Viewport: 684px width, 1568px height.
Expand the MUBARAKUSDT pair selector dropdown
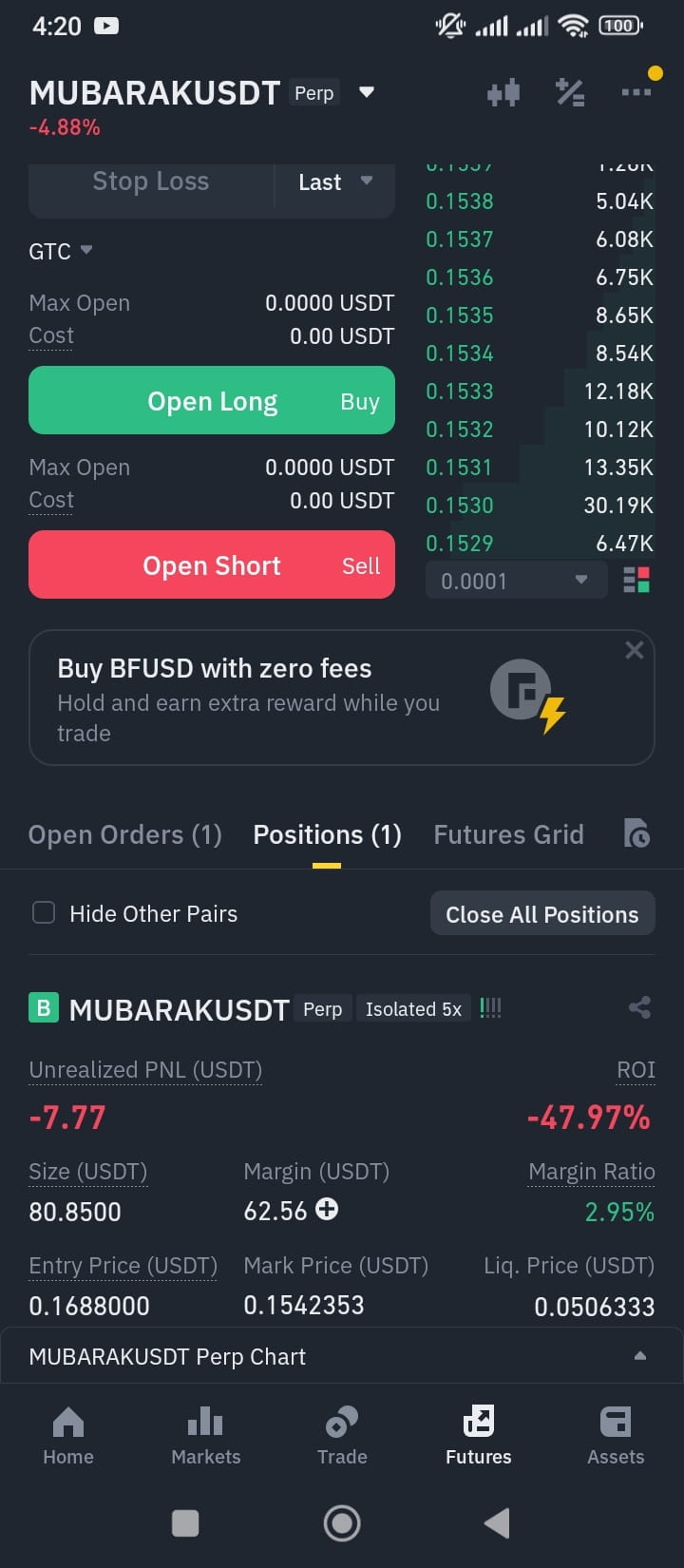[x=367, y=92]
